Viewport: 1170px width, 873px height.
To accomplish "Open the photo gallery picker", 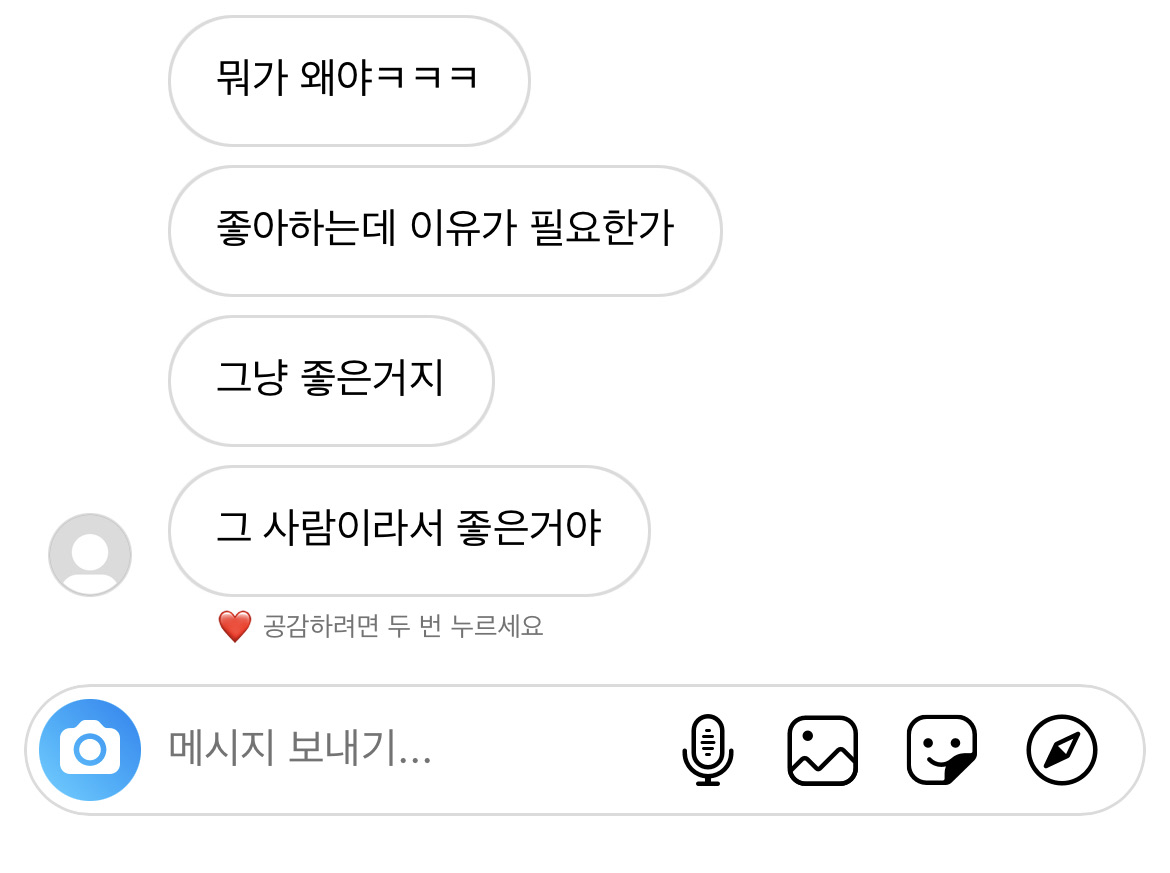I will tap(822, 750).
